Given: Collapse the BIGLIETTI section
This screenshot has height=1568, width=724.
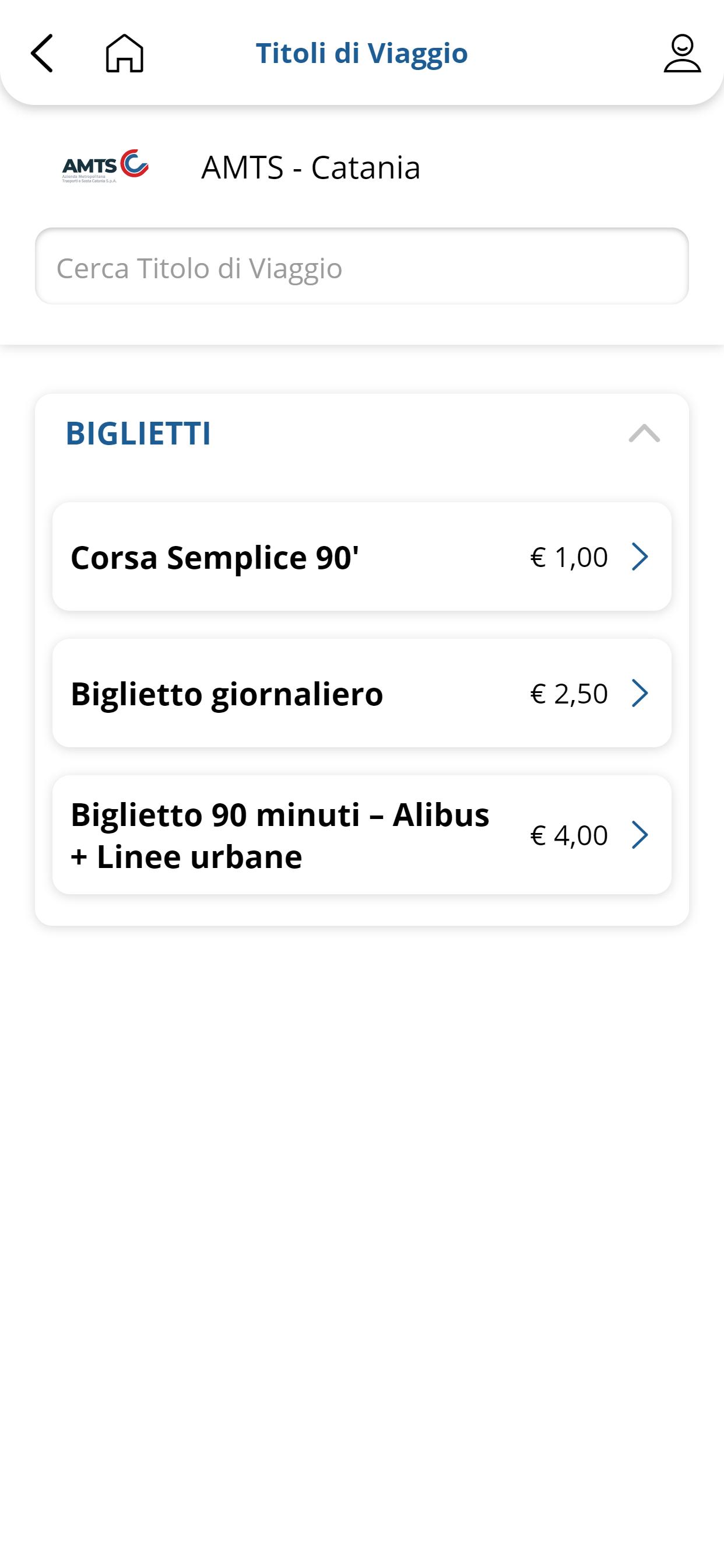Looking at the screenshot, I should click(644, 433).
